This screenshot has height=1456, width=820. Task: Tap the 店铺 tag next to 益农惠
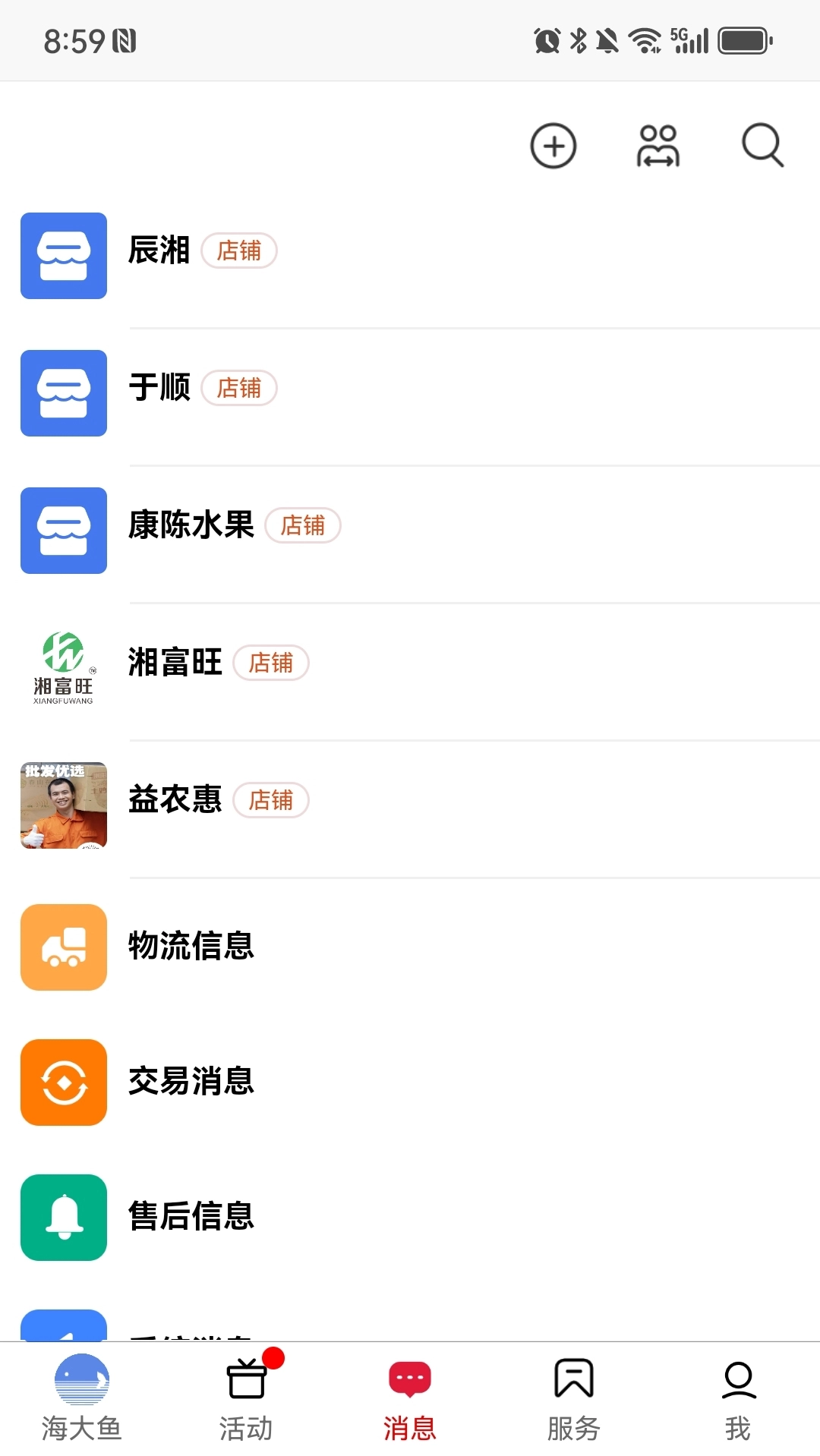271,801
